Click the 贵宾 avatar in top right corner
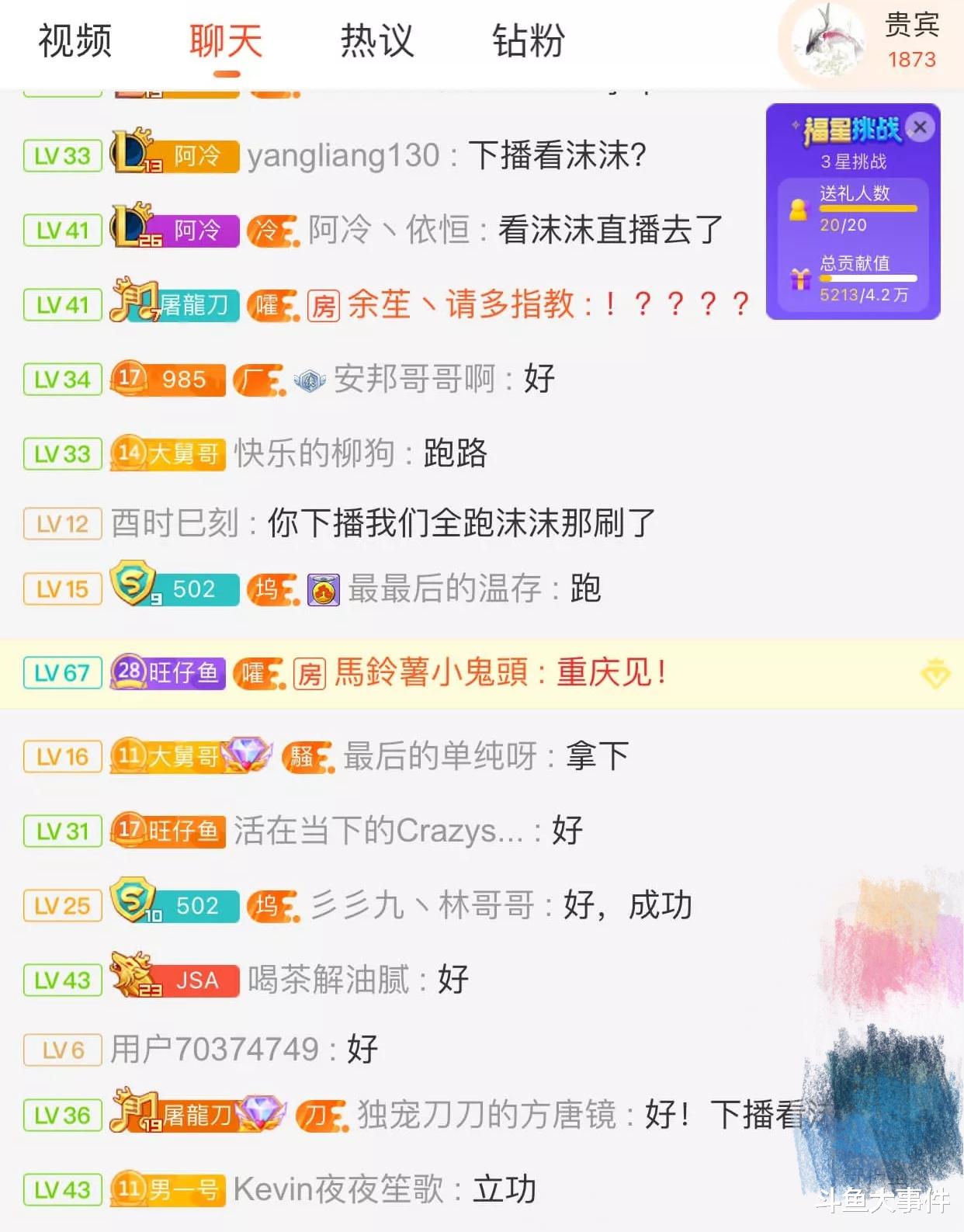964x1232 pixels. pos(825,41)
